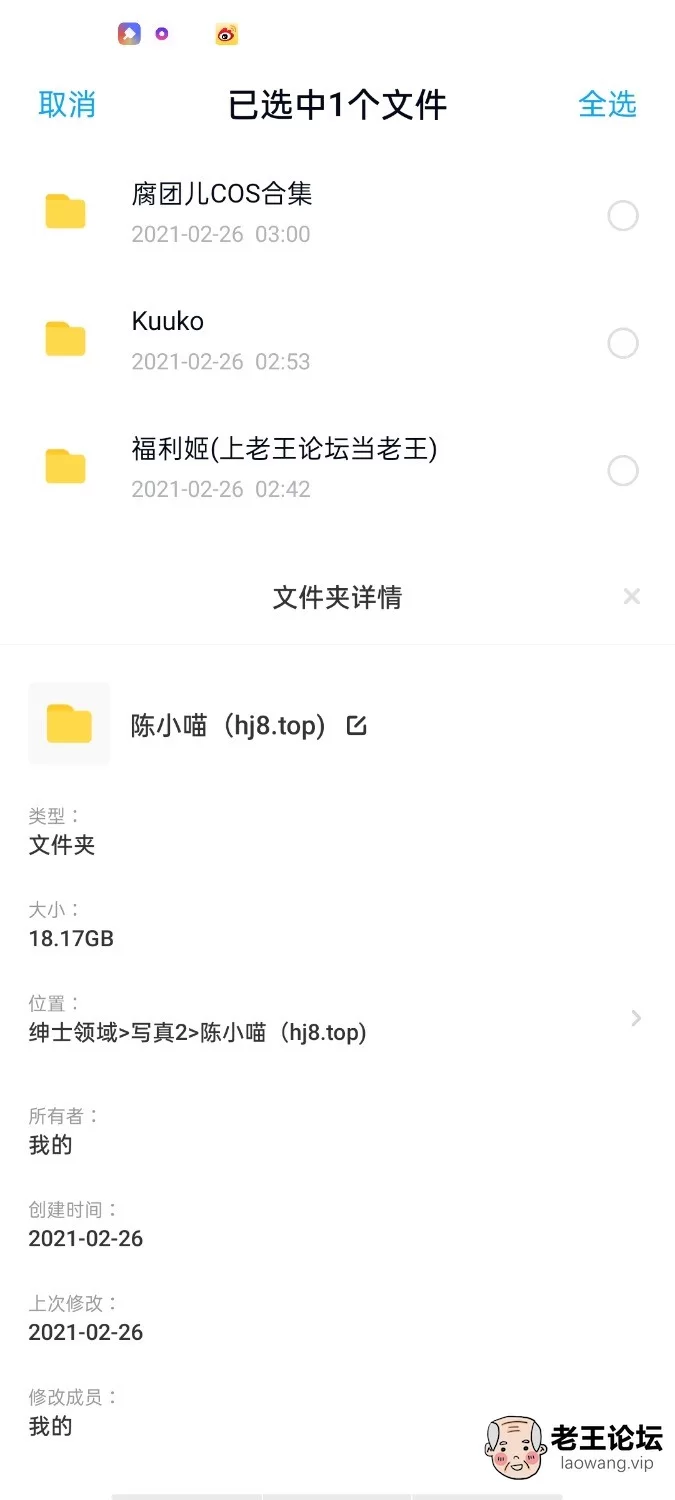The image size is (675, 1500).
Task: Select the Kuuko folder radio circle
Action: click(x=623, y=343)
